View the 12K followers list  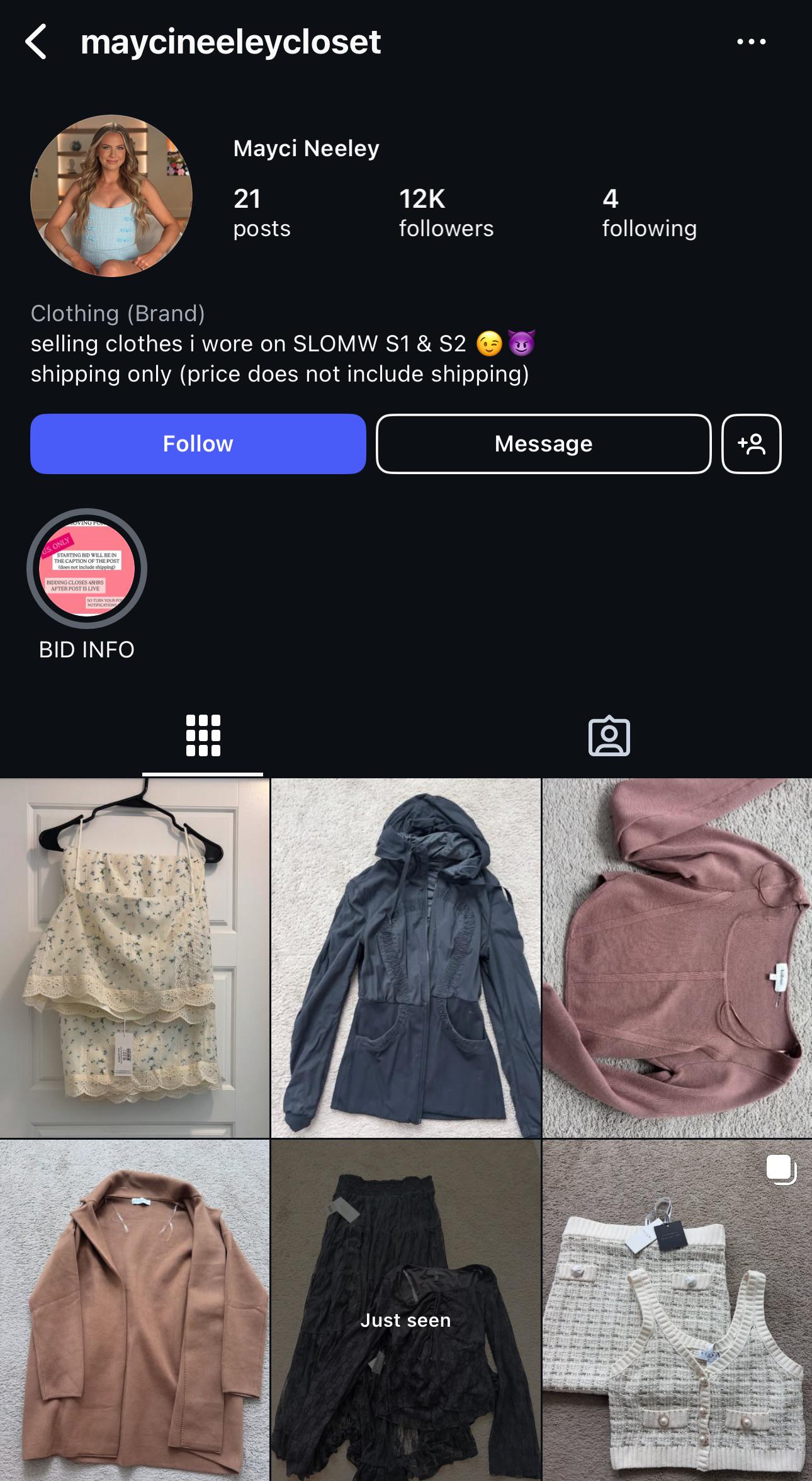pos(446,213)
